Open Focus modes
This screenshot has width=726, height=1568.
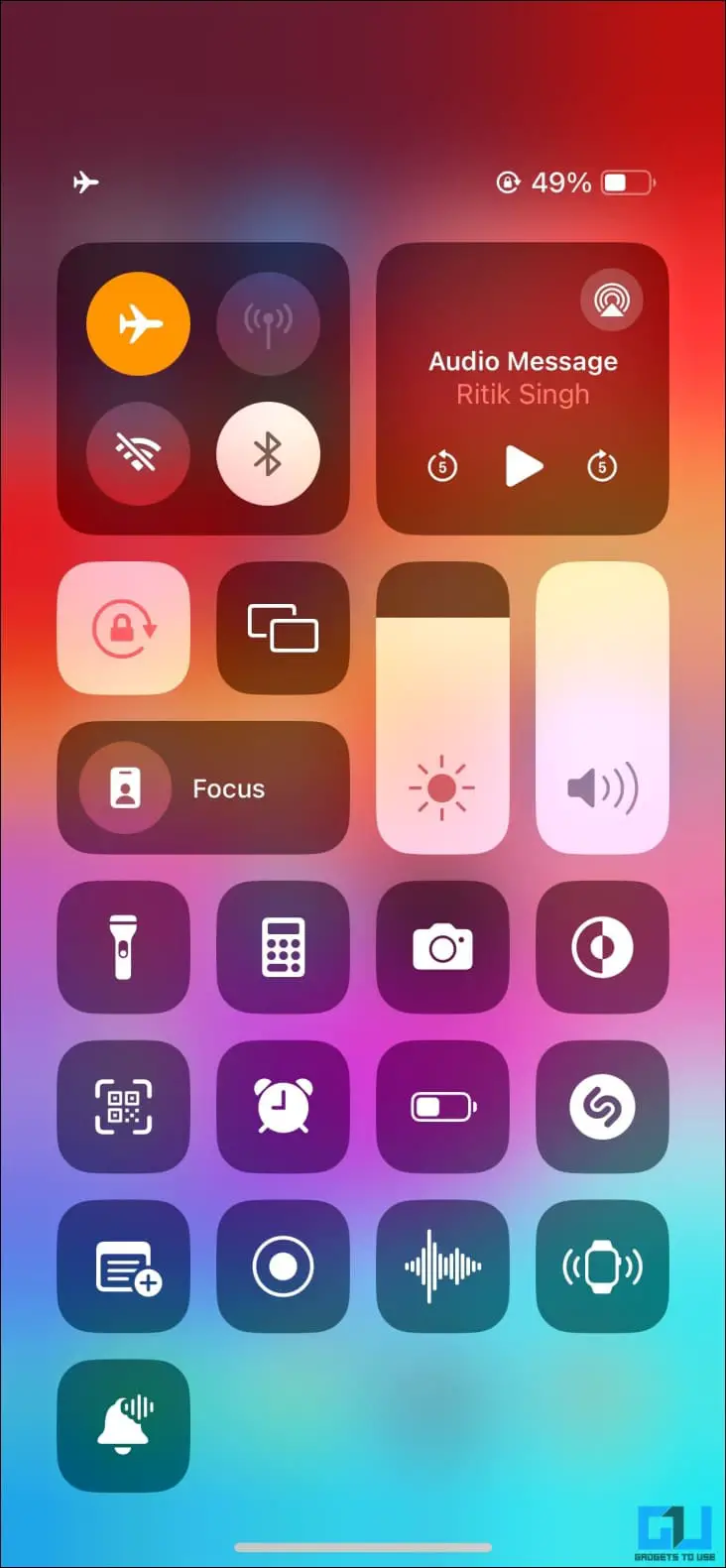tap(203, 787)
